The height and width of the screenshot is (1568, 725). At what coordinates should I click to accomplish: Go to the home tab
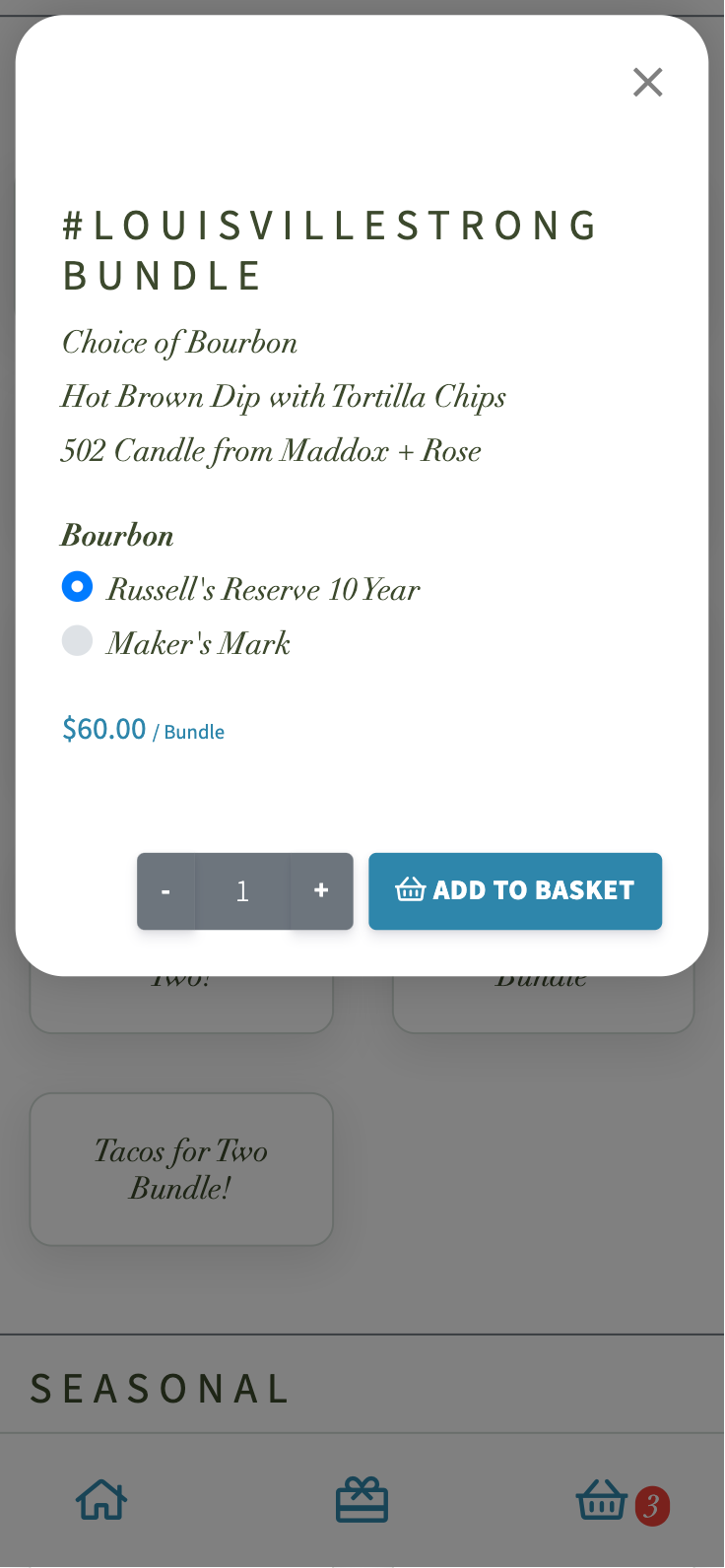click(101, 1500)
